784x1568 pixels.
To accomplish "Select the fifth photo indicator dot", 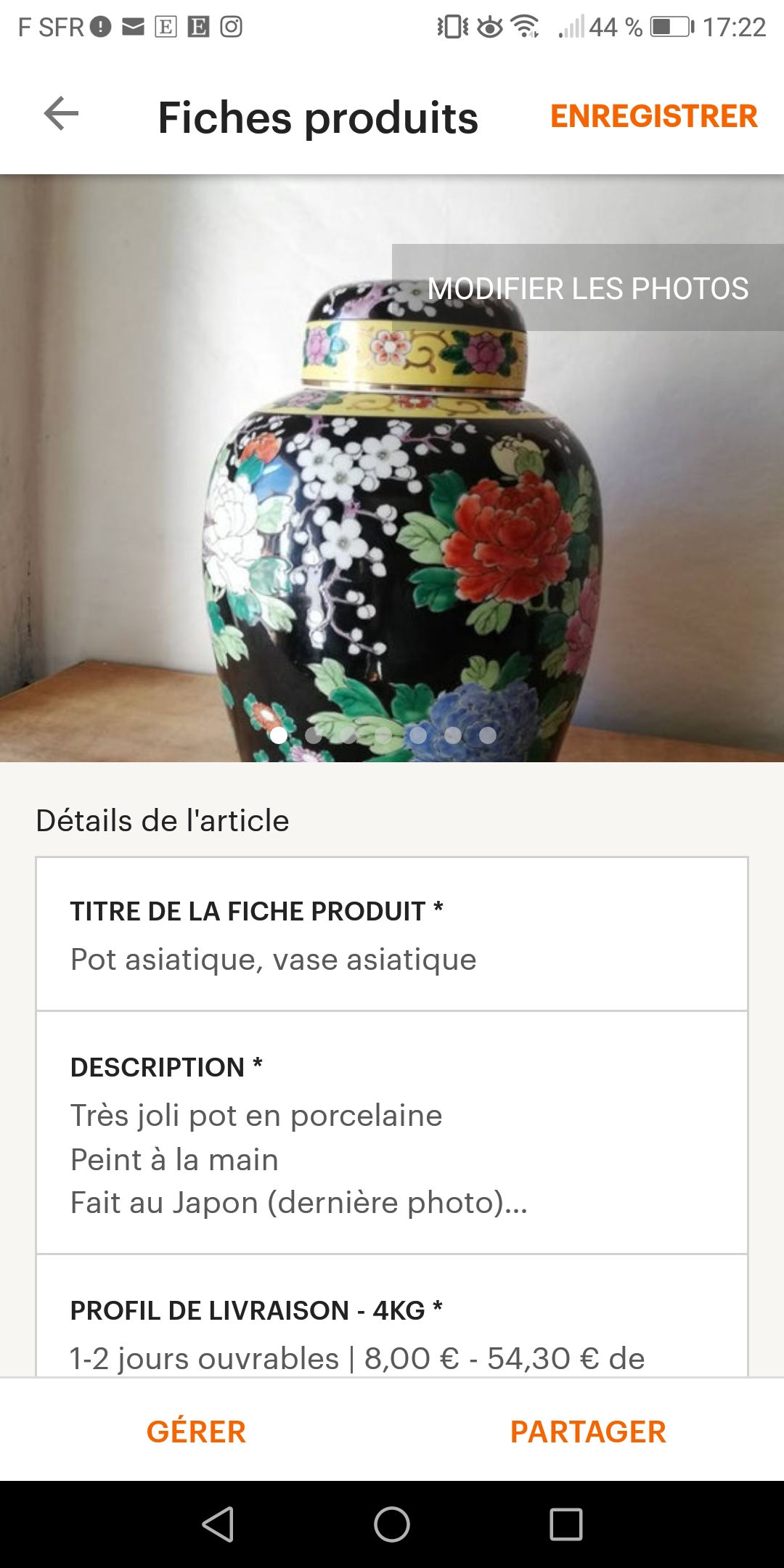I will pyautogui.click(x=417, y=735).
